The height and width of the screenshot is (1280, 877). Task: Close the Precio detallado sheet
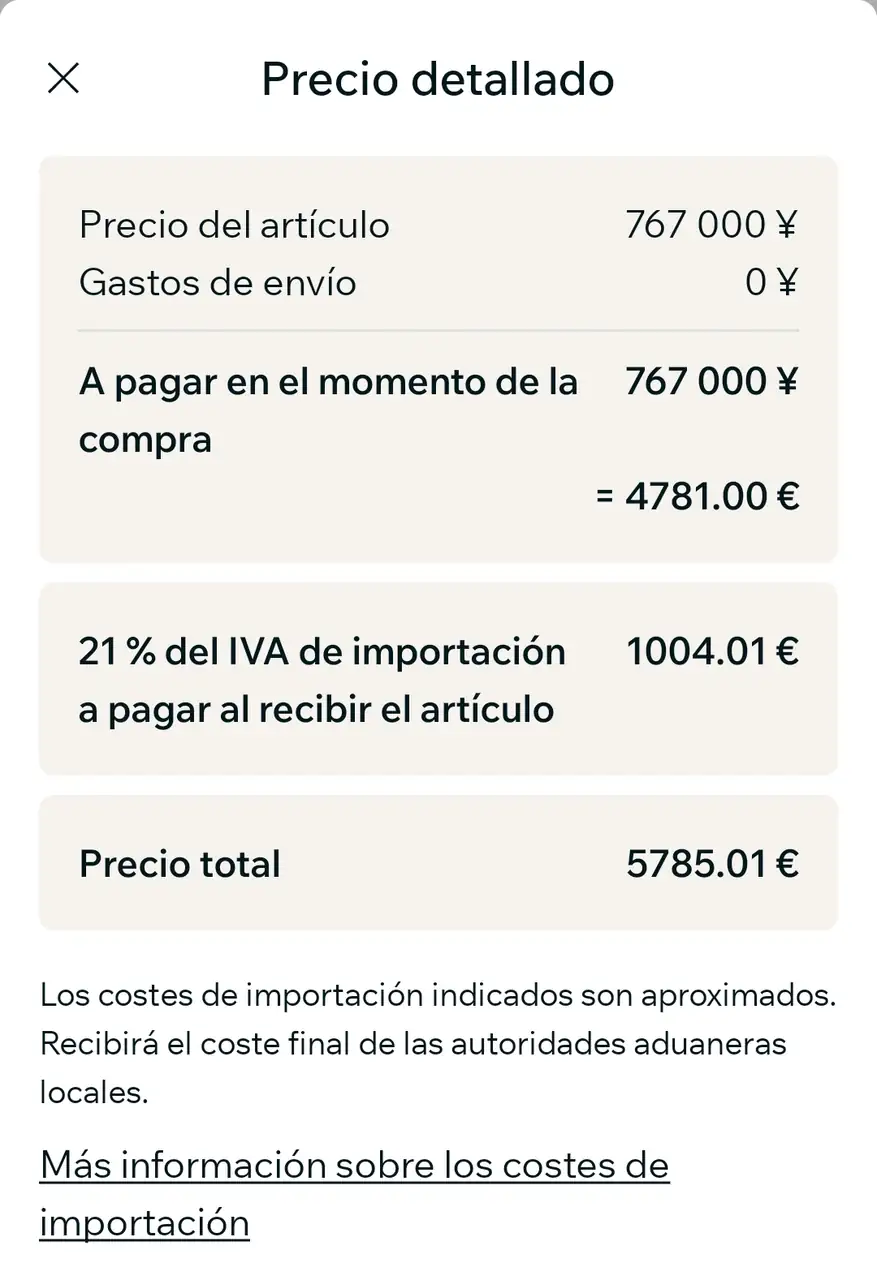coord(63,79)
